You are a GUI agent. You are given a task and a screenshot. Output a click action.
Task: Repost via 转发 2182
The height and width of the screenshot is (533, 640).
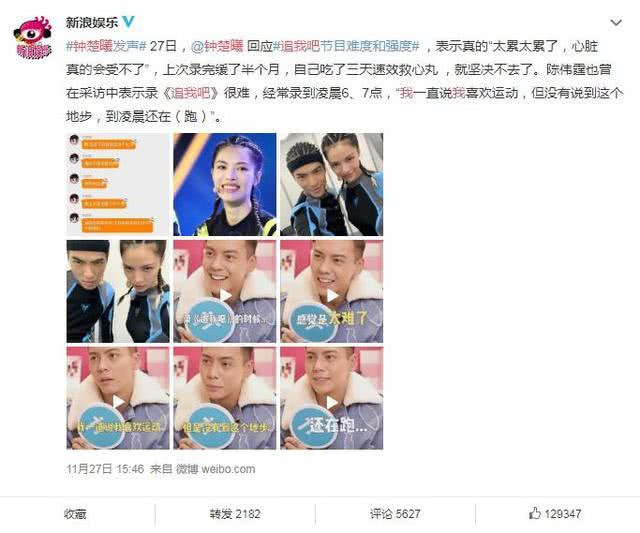tap(235, 513)
